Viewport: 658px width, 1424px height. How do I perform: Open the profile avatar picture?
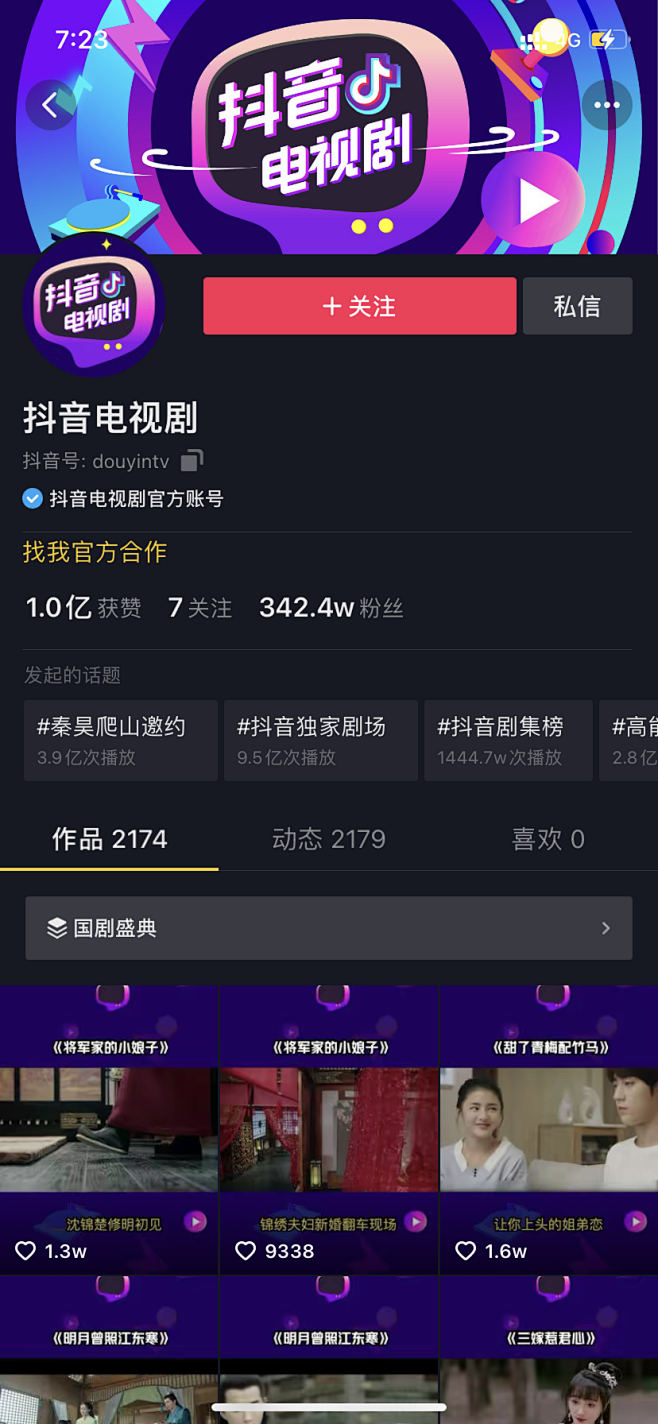[94, 306]
